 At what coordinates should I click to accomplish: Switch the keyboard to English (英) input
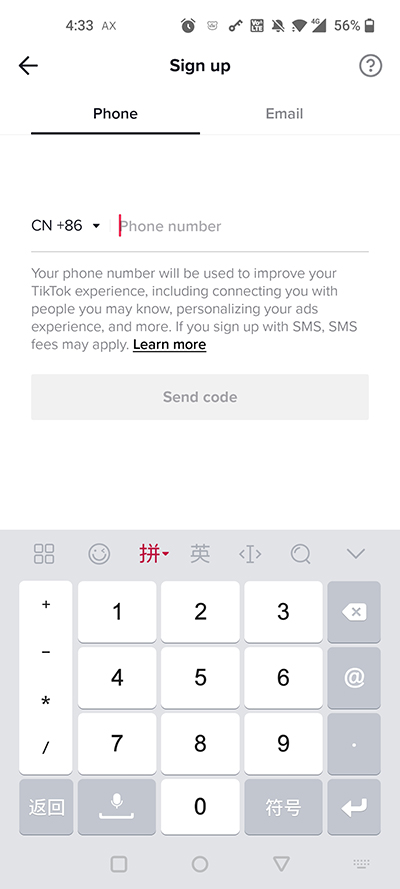pyautogui.click(x=200, y=553)
